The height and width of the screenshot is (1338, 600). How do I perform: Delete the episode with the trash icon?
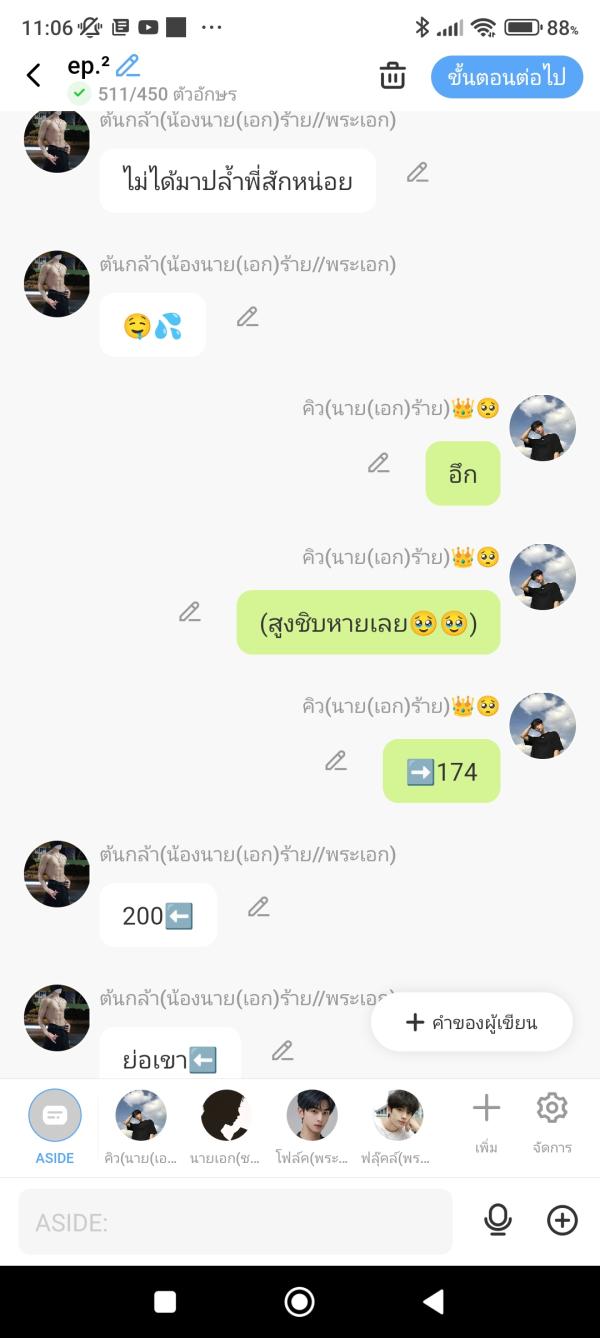[x=392, y=75]
